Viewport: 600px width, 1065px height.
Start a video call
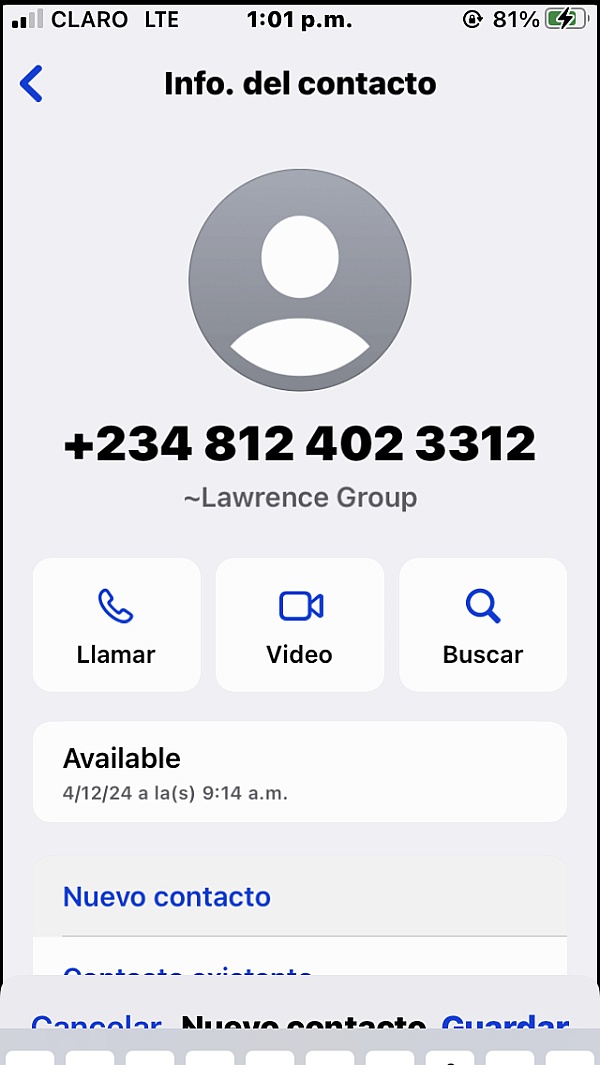coord(300,625)
